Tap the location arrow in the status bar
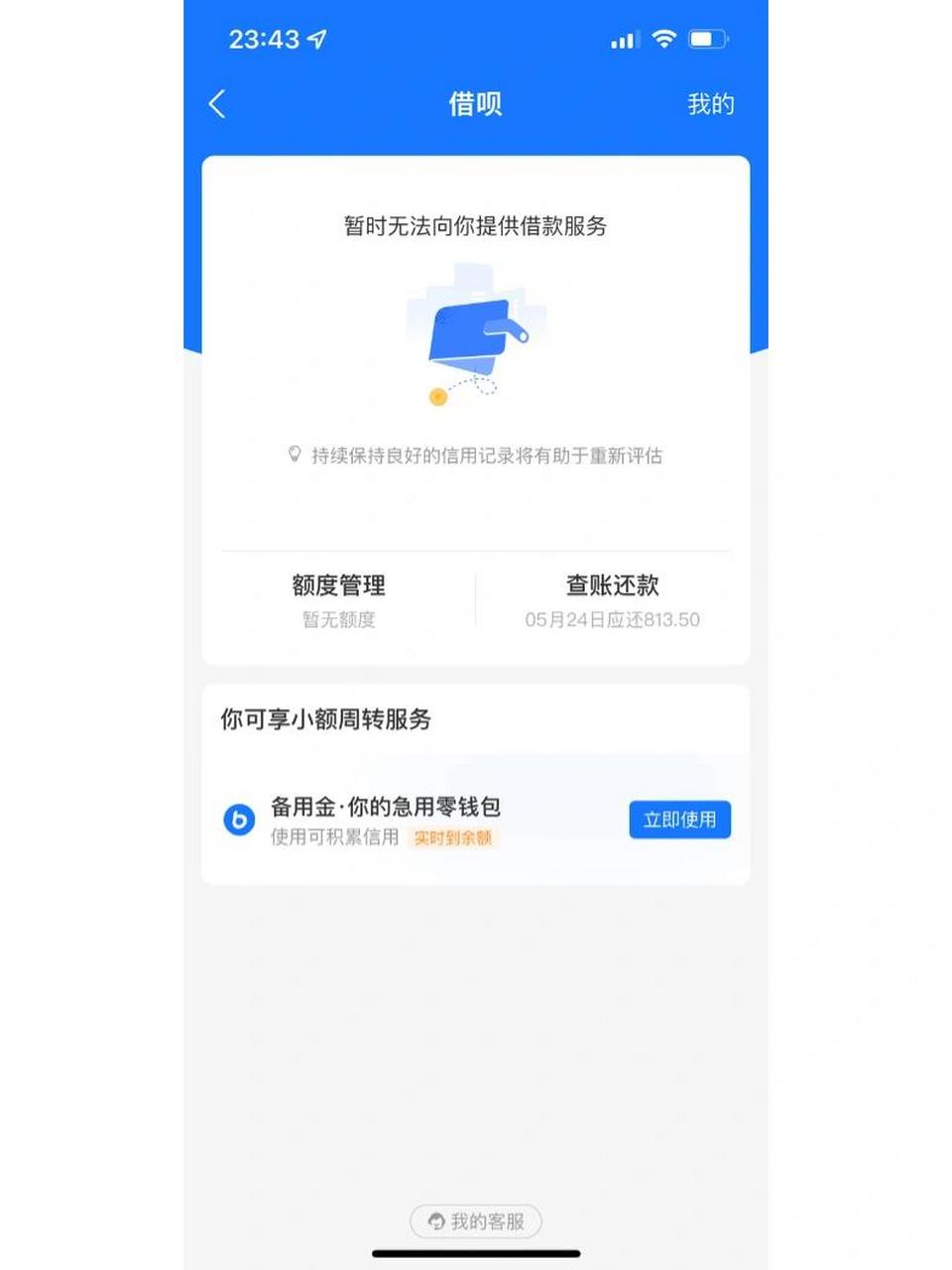 click(x=314, y=38)
